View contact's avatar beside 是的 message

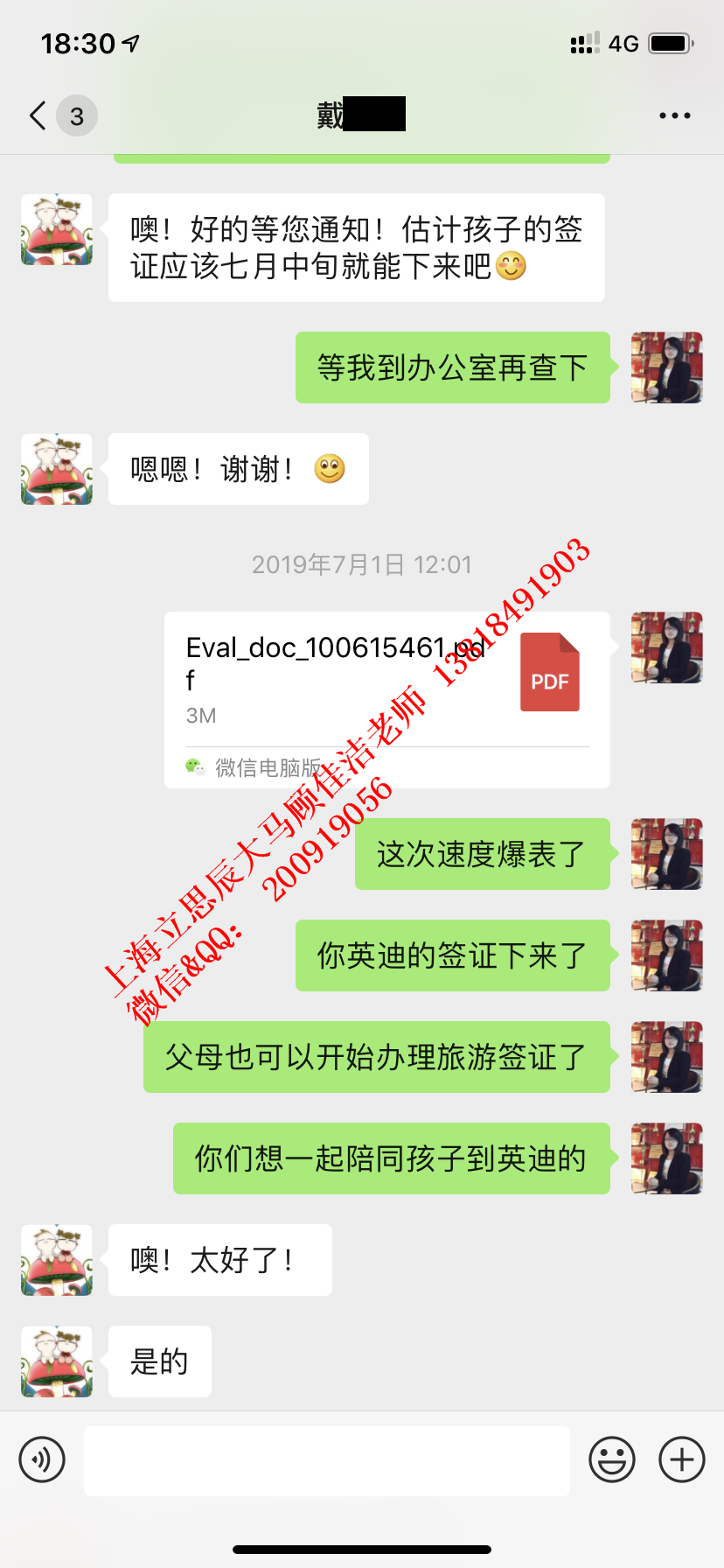57,1361
